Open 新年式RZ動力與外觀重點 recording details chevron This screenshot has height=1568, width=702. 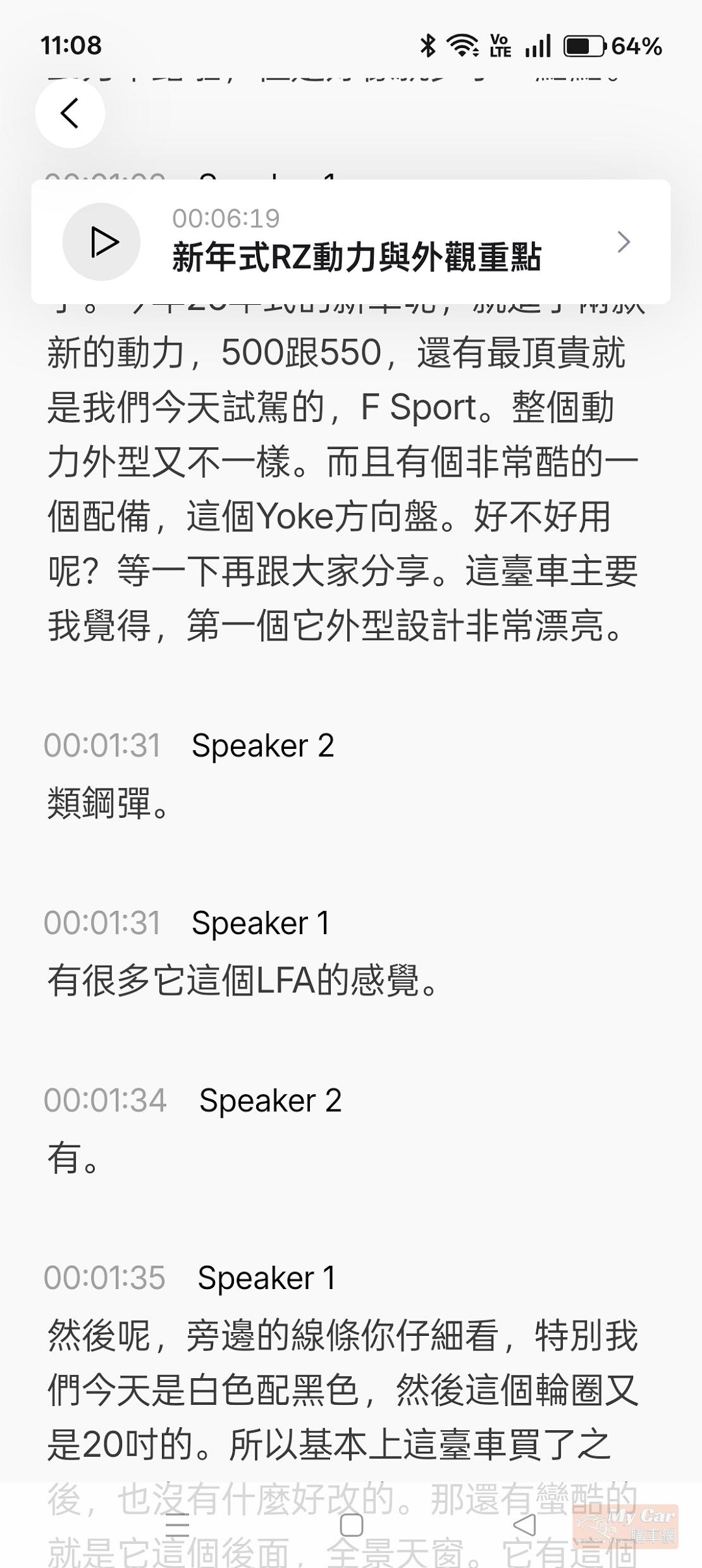tap(624, 242)
